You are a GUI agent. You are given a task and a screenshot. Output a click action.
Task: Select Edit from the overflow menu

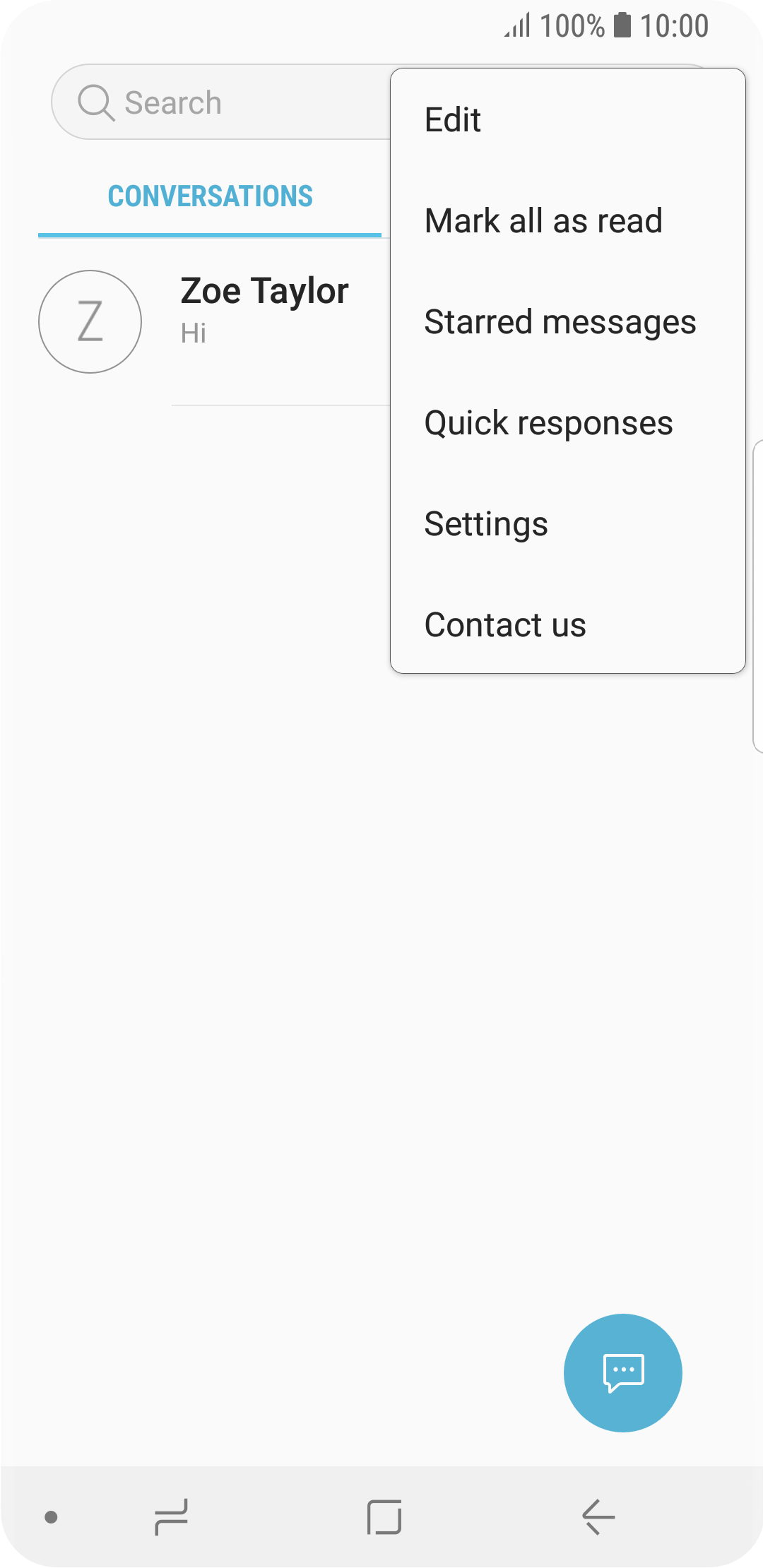pyautogui.click(x=451, y=119)
